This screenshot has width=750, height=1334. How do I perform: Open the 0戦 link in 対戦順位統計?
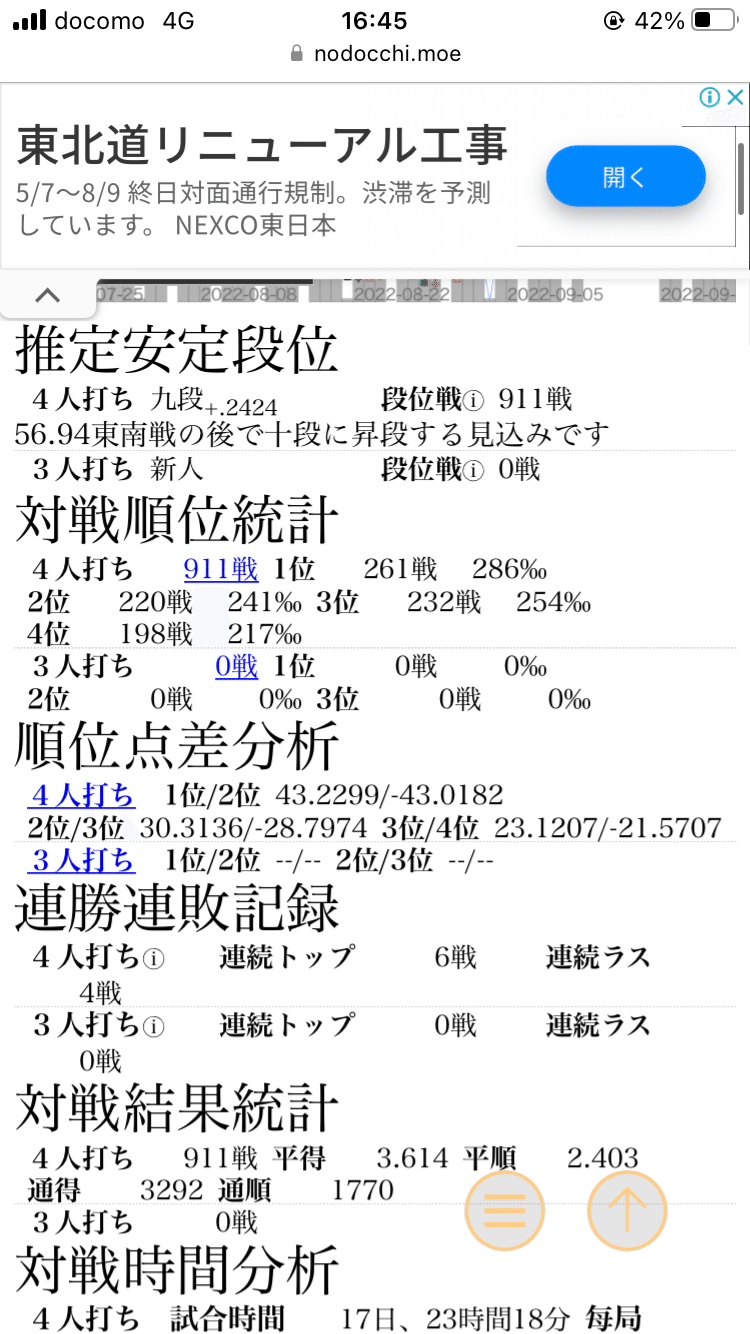[237, 666]
